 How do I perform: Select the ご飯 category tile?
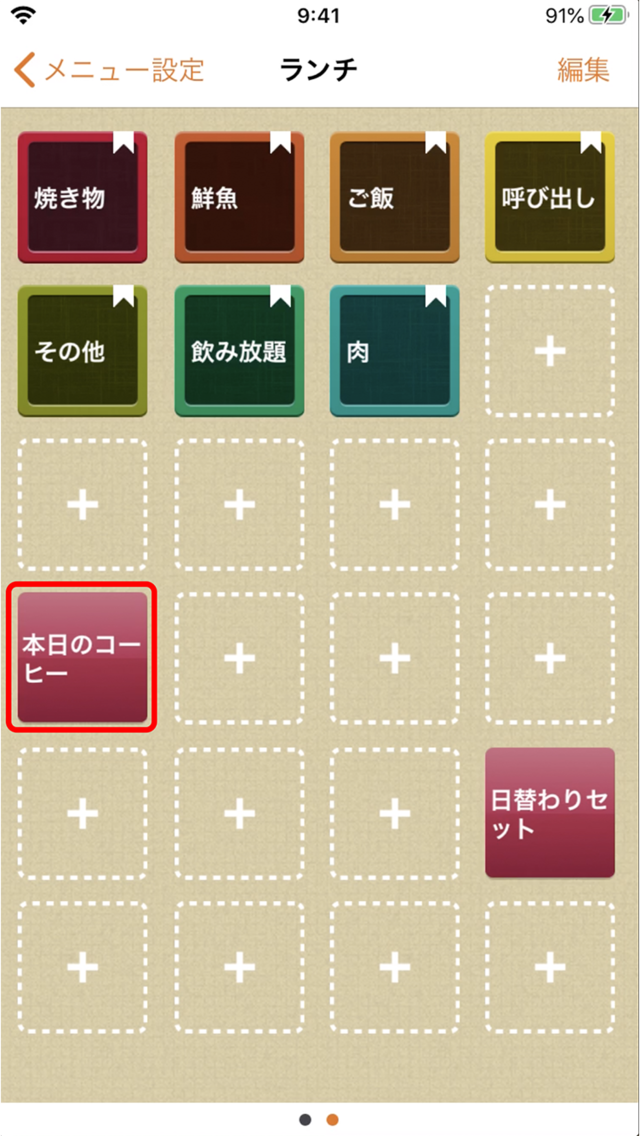pos(395,197)
